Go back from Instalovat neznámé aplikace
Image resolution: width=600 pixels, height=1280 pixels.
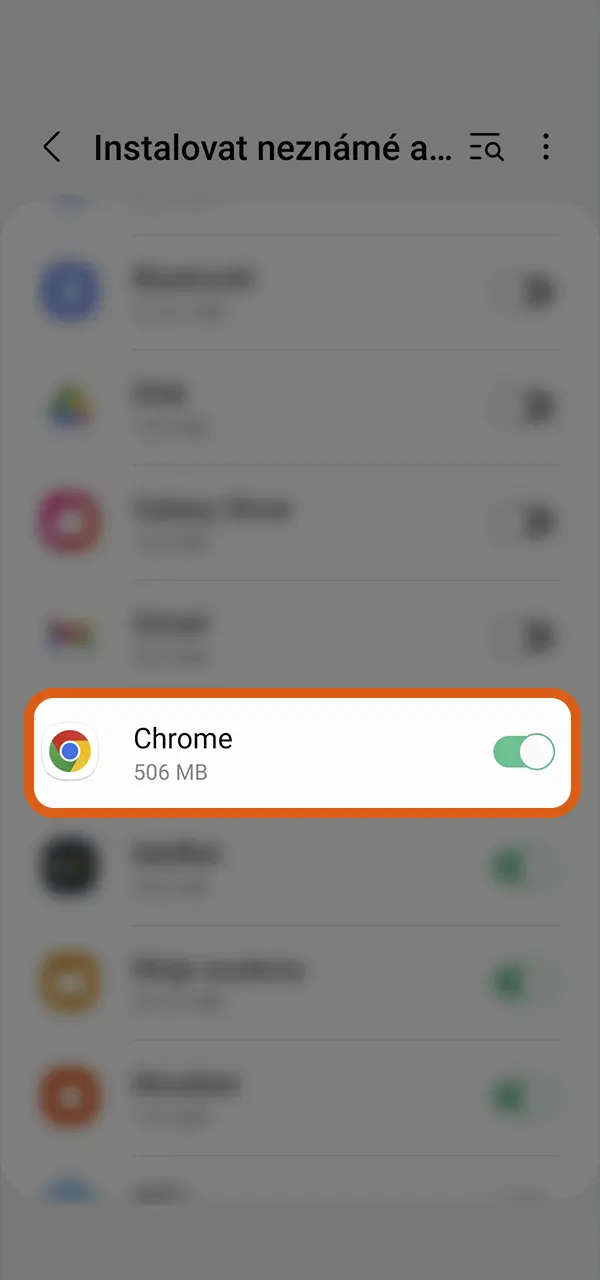point(52,148)
